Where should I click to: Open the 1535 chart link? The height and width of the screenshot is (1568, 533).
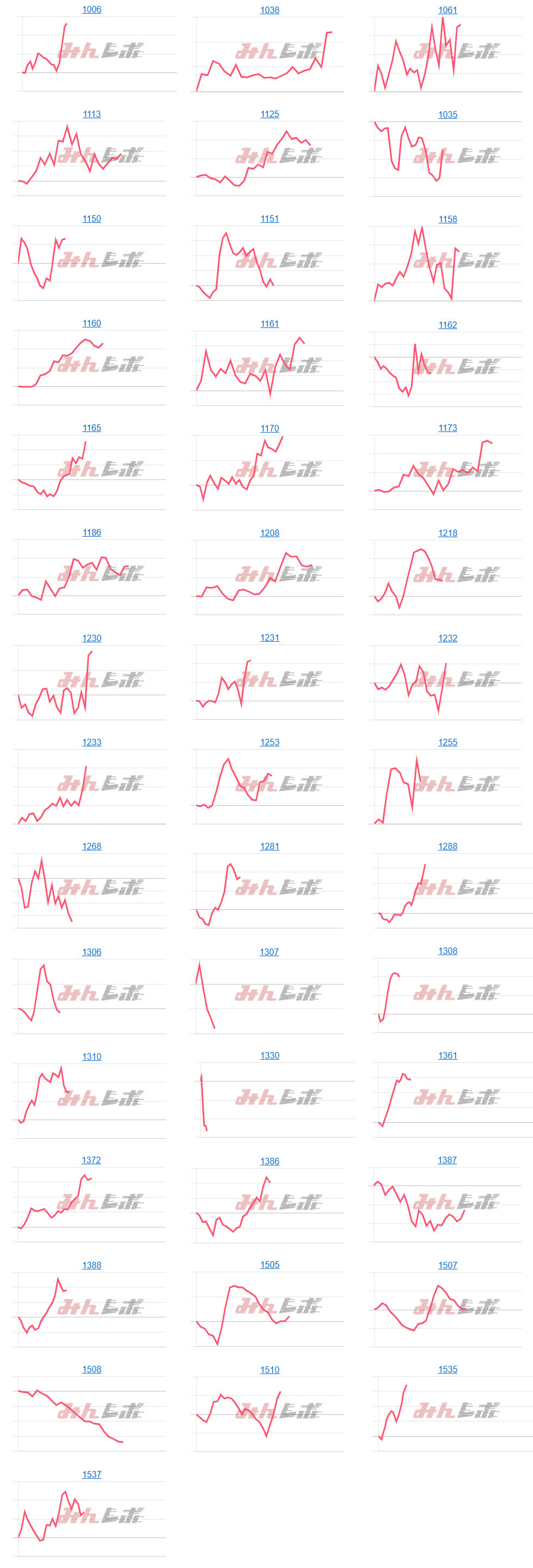447,1370
